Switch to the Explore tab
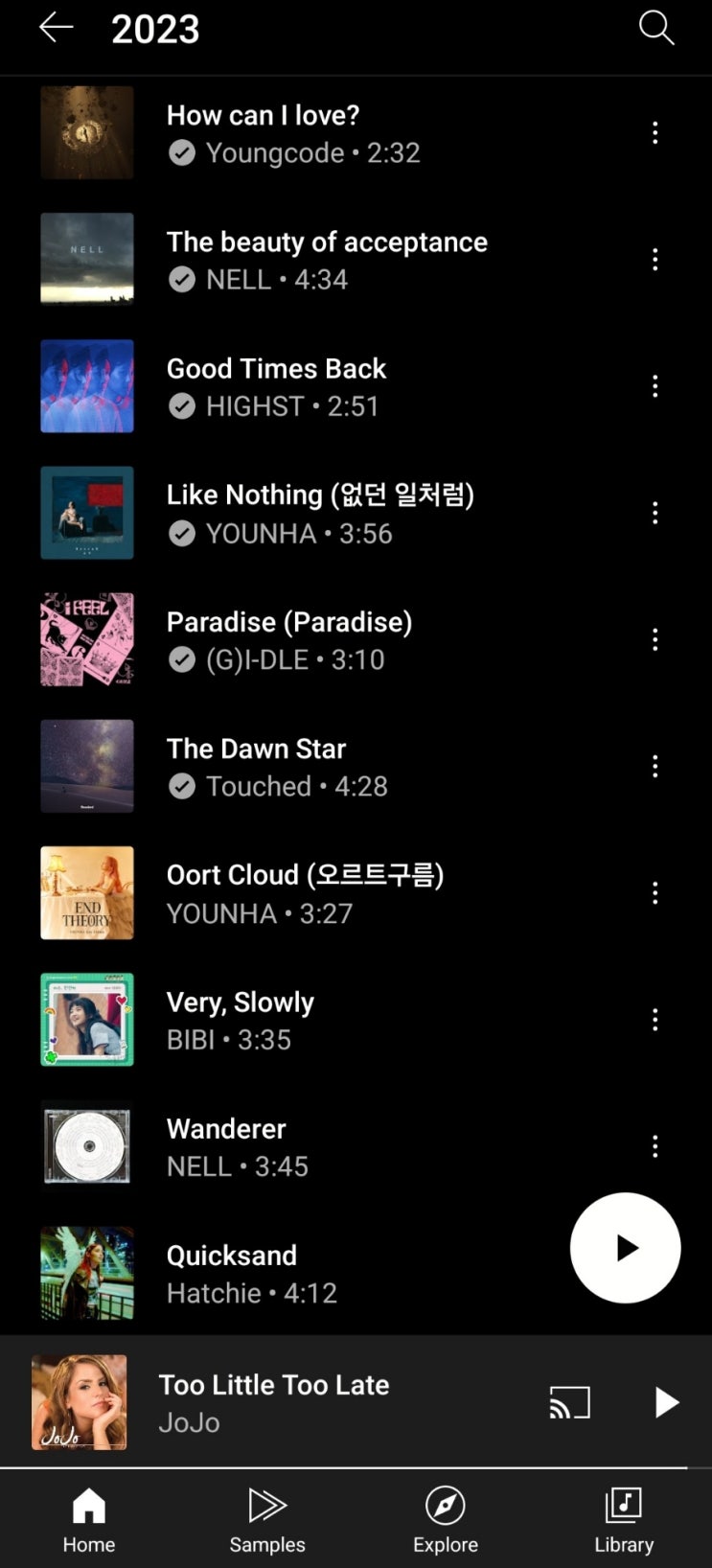Screen dimensions: 712x1568 446,1520
